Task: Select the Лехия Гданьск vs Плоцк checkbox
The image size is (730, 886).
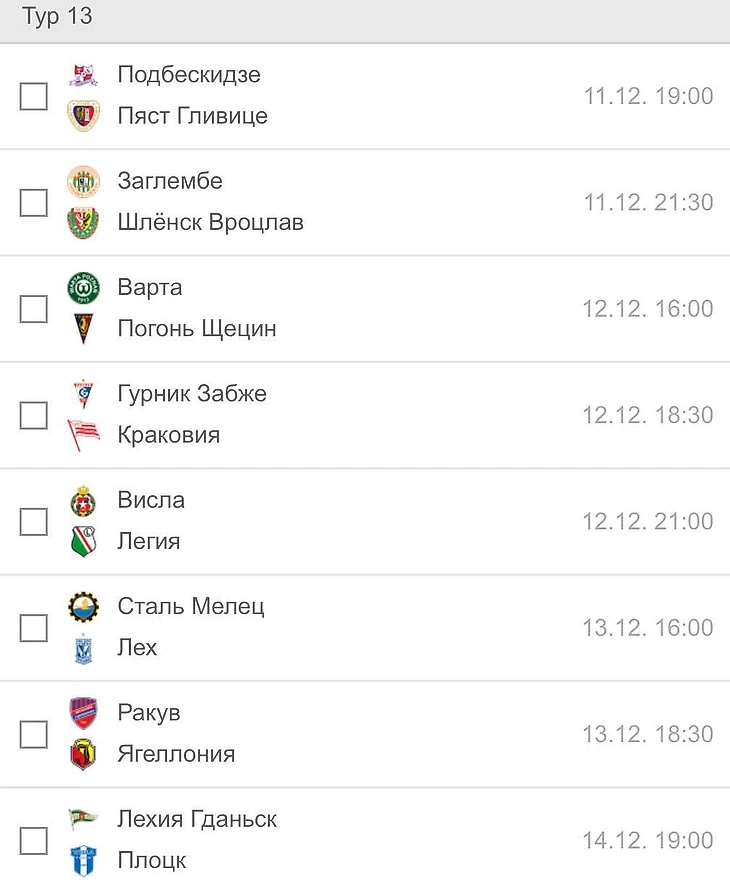Action: point(34,841)
